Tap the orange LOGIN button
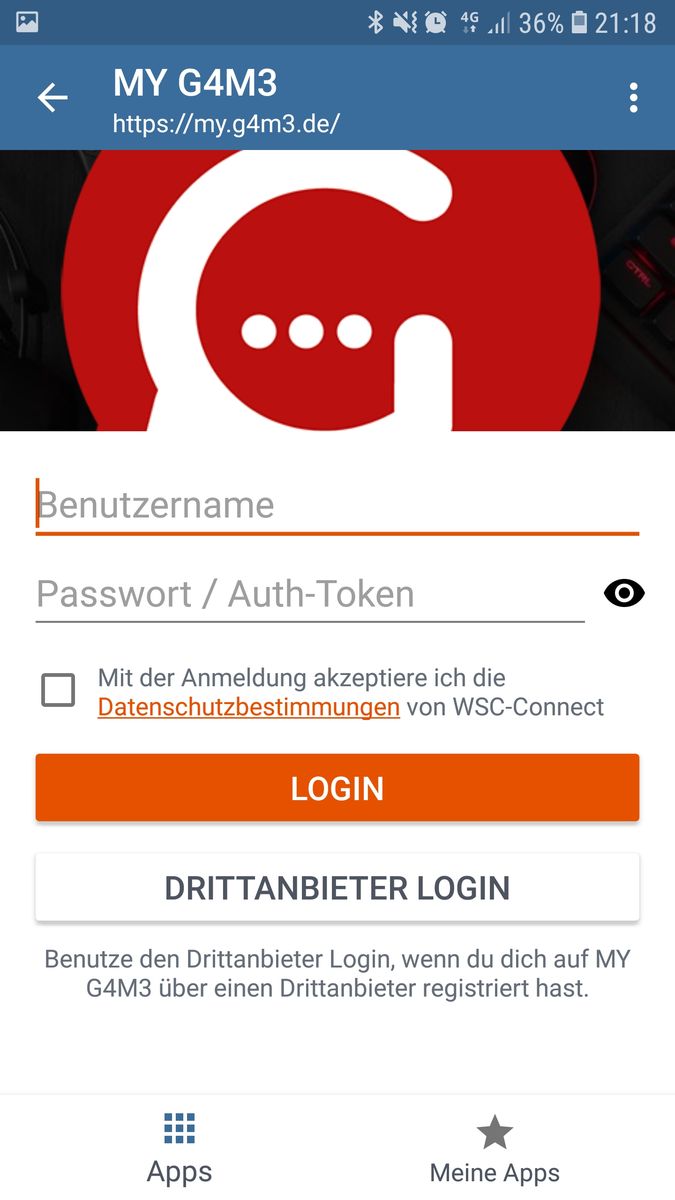This screenshot has height=1200, width=675. tap(337, 788)
